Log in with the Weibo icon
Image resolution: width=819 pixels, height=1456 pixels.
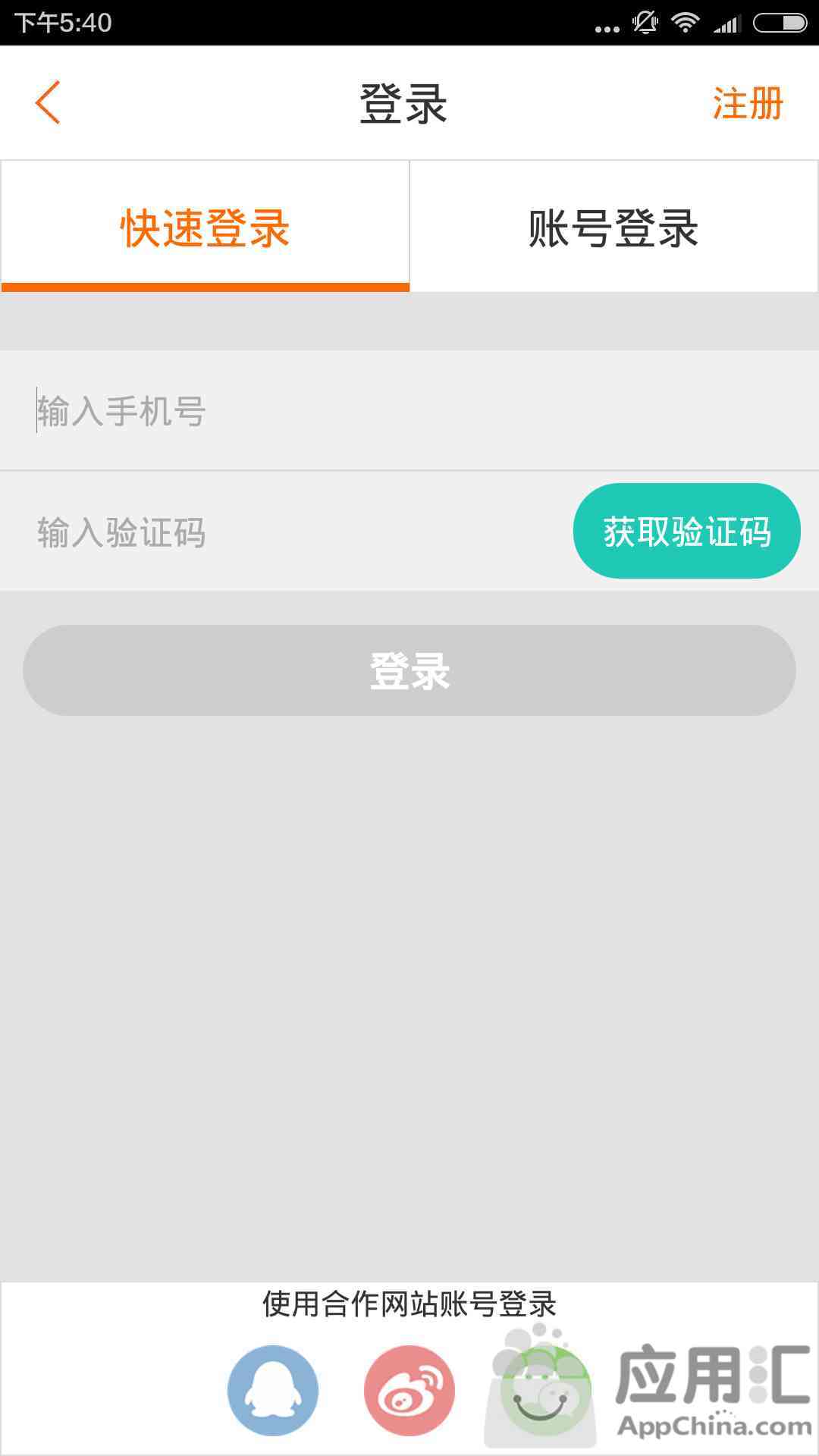point(409,1390)
